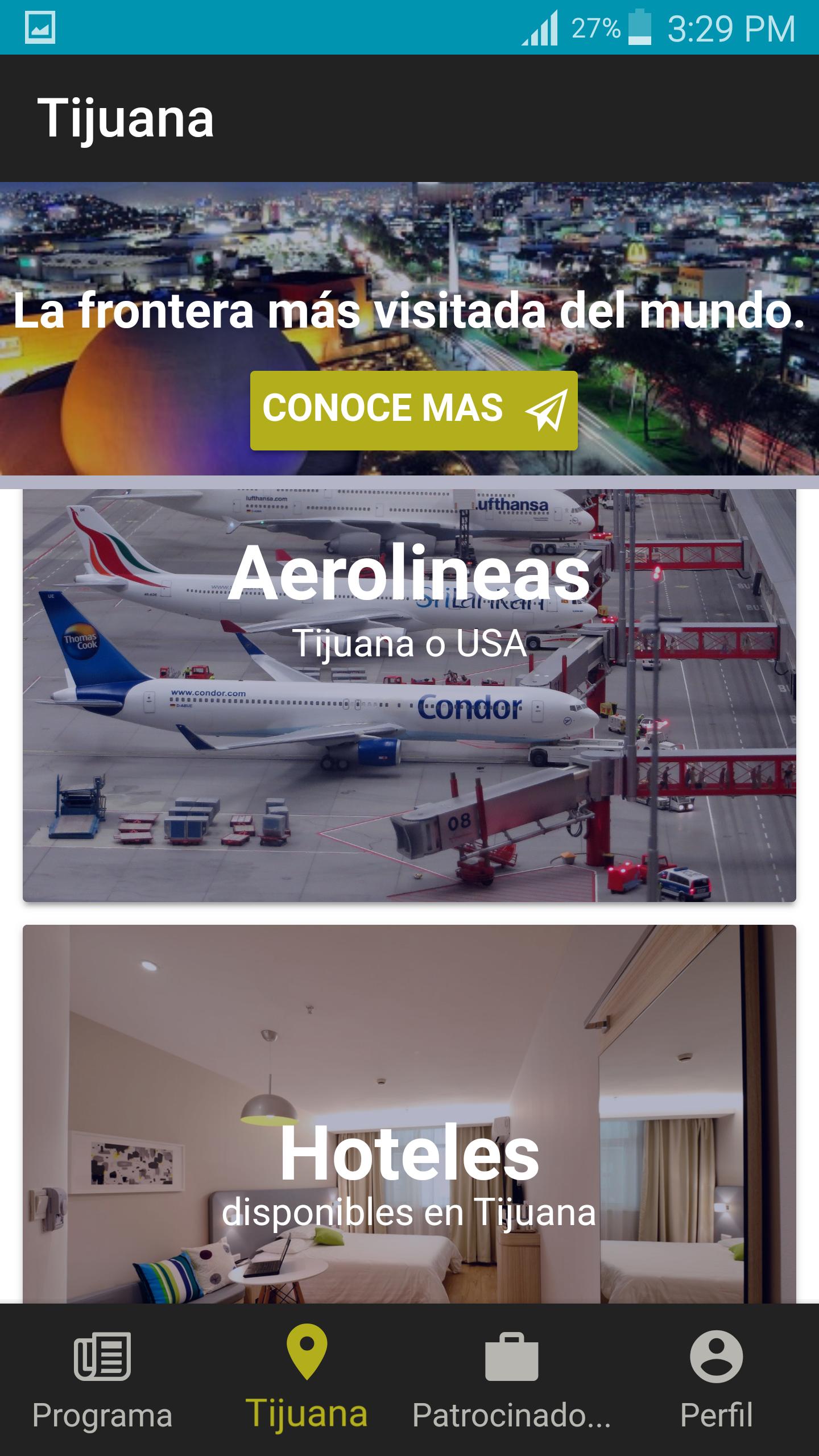Open the Aerolineas card
819x1456 pixels.
(x=409, y=695)
